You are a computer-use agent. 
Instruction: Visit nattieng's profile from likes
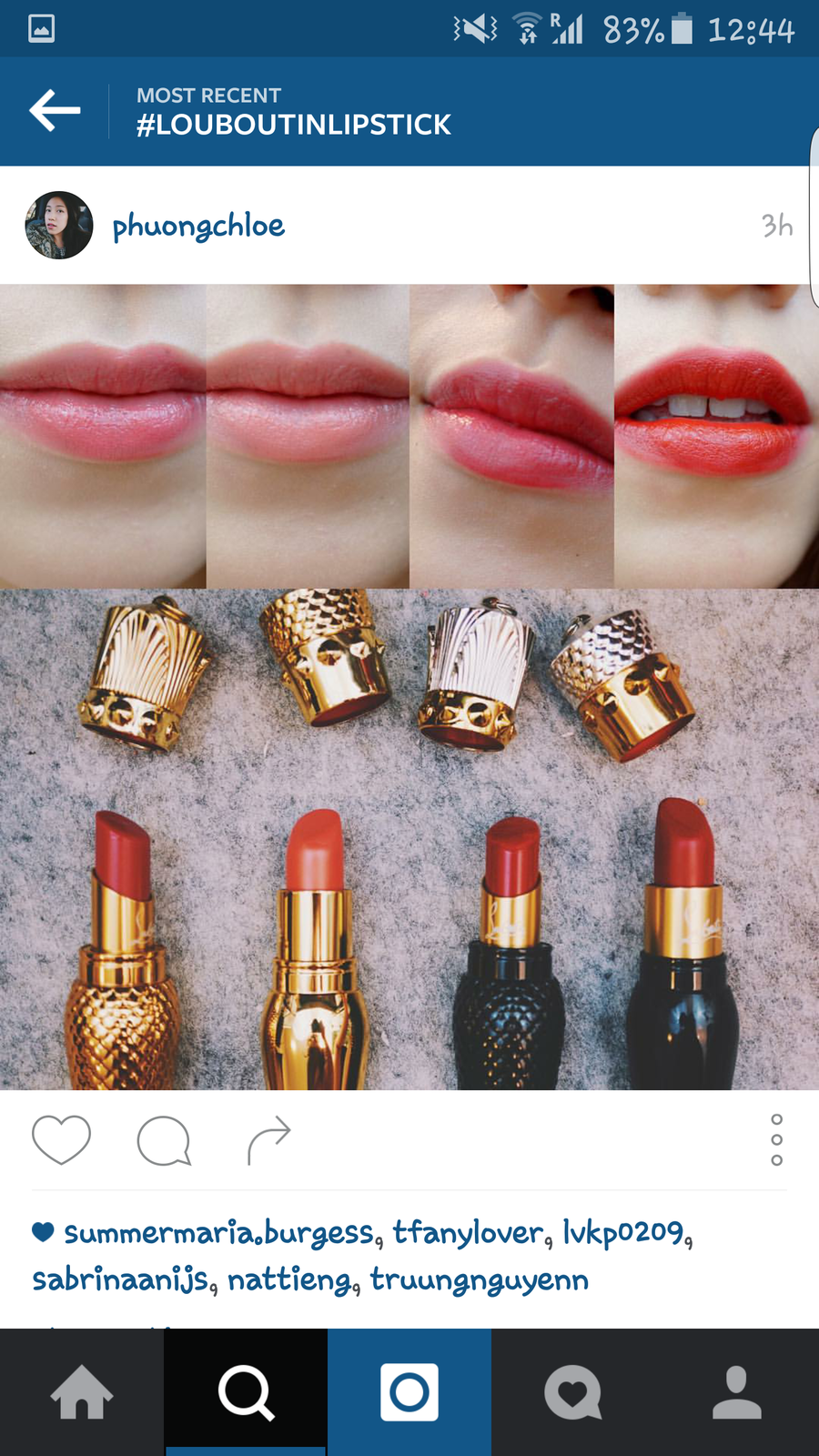pyautogui.click(x=289, y=1280)
